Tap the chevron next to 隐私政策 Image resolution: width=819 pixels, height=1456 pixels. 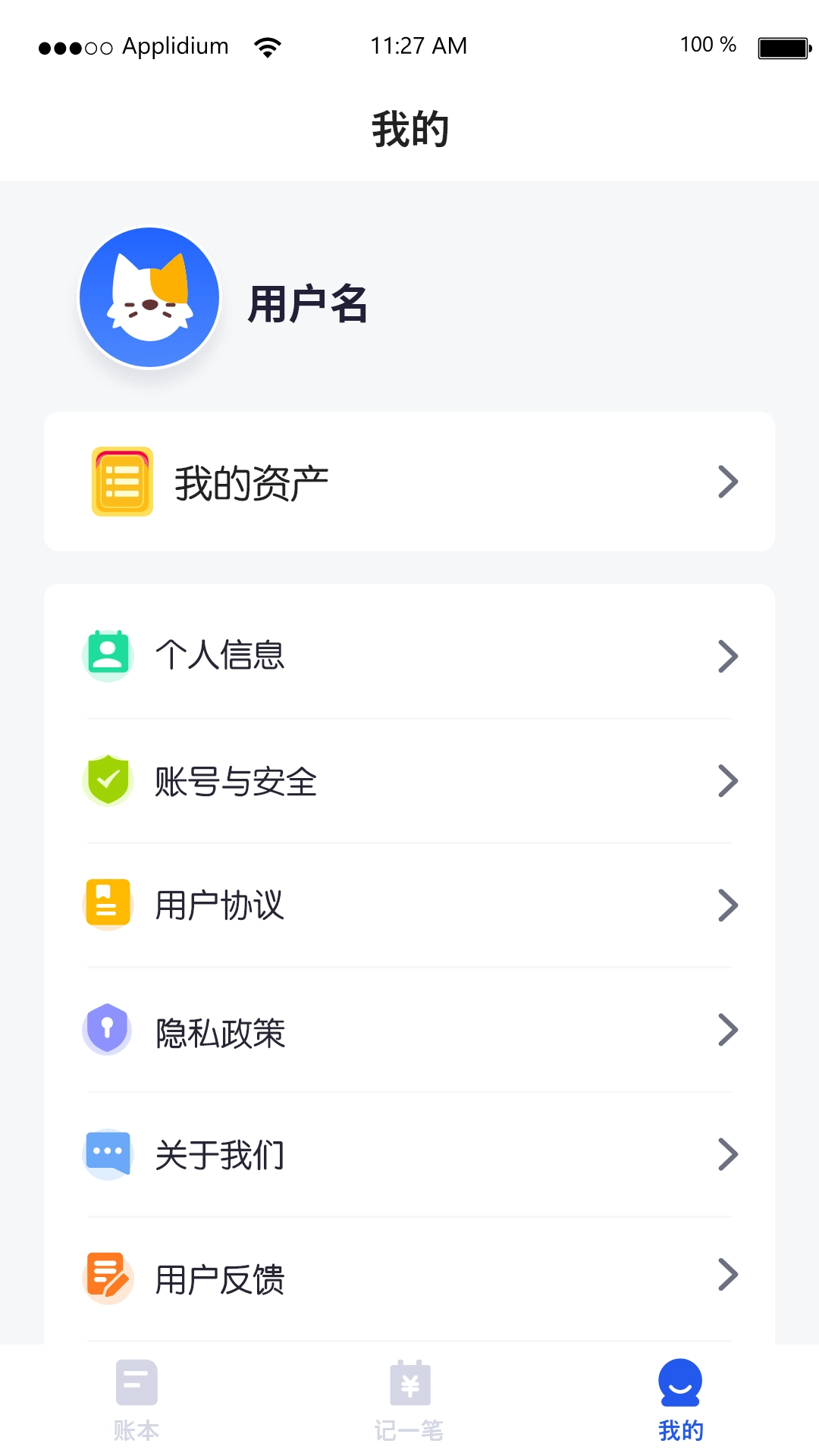tap(728, 1030)
